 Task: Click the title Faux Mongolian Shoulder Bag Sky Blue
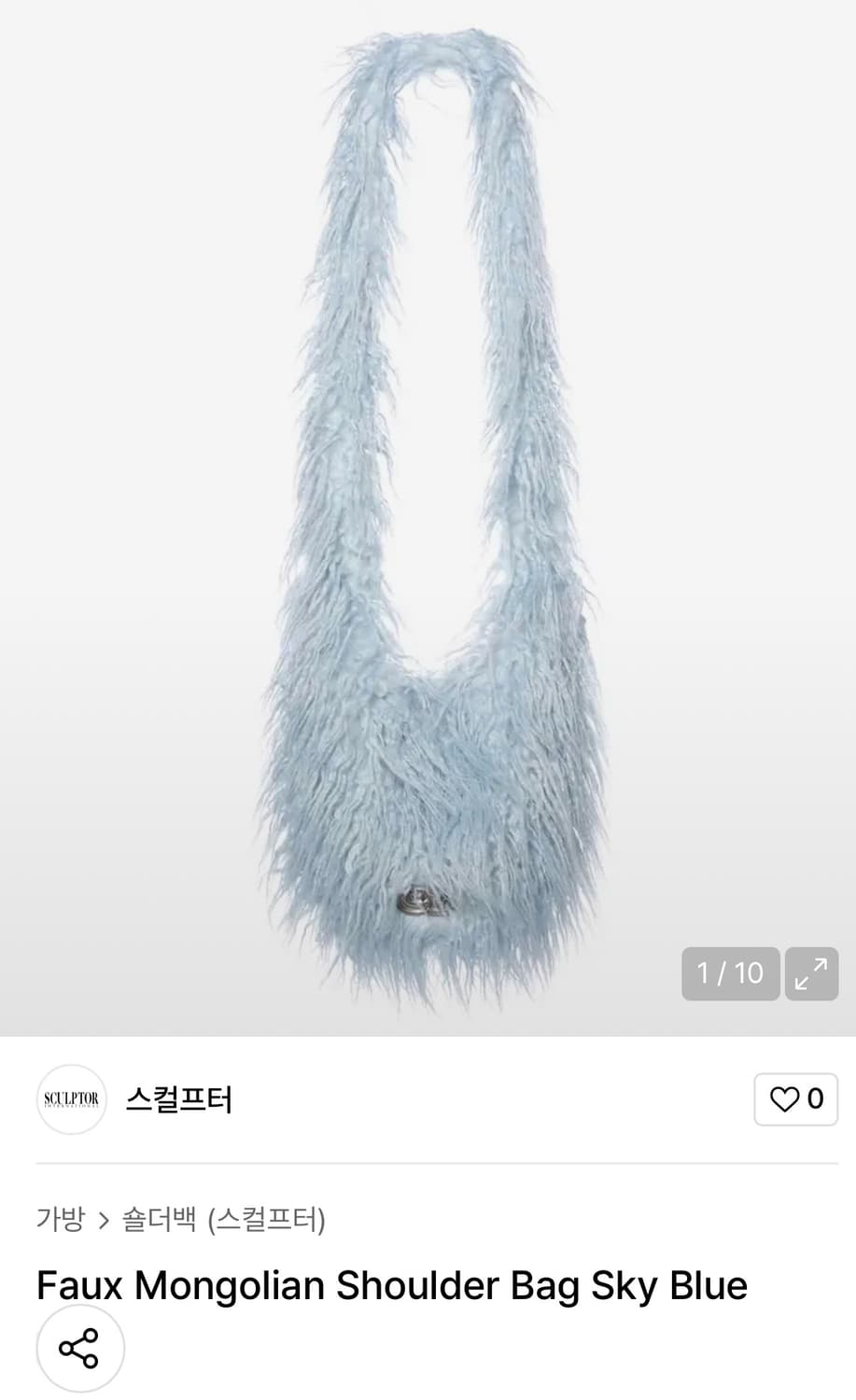point(390,1286)
